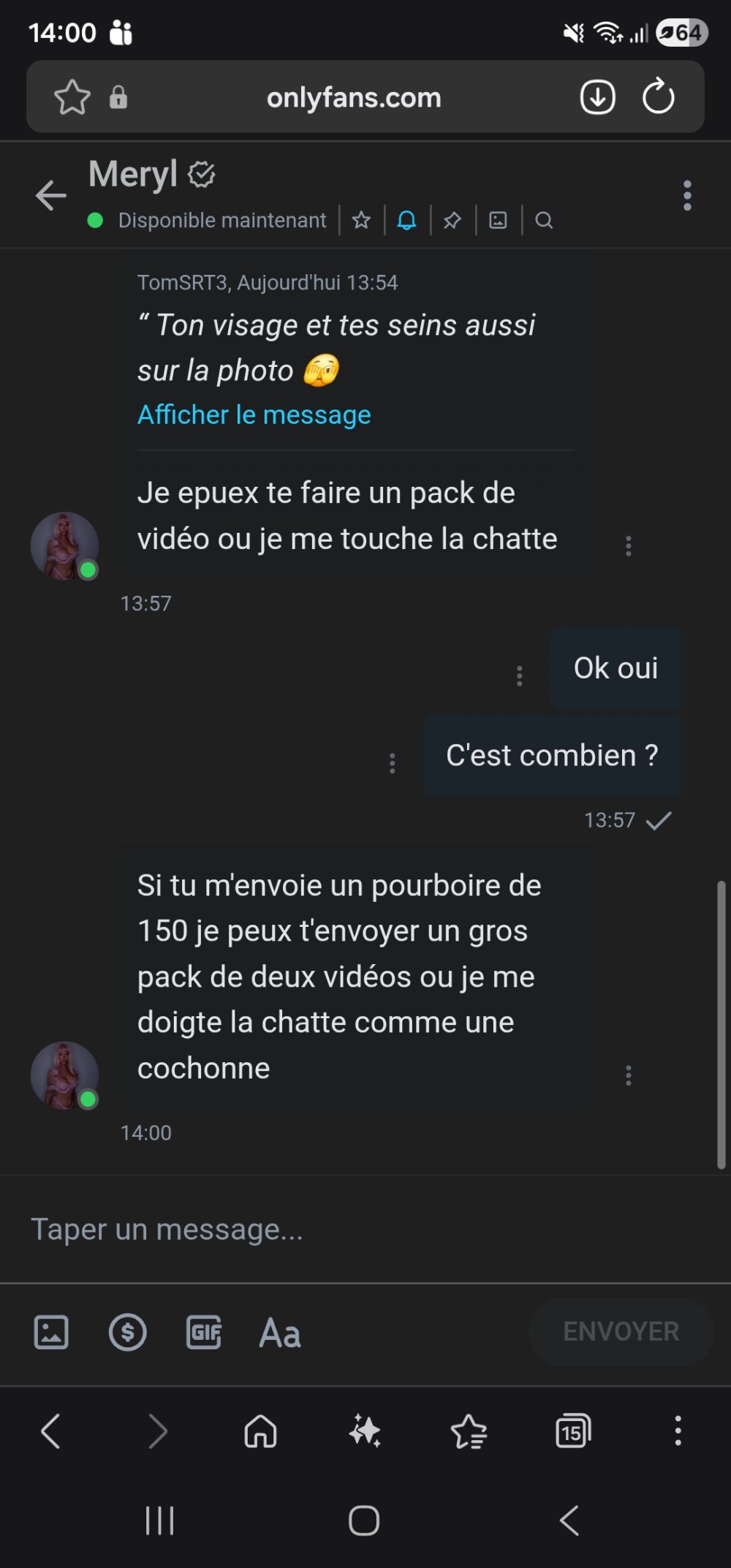
Task: Pin this conversation
Action: tap(452, 220)
